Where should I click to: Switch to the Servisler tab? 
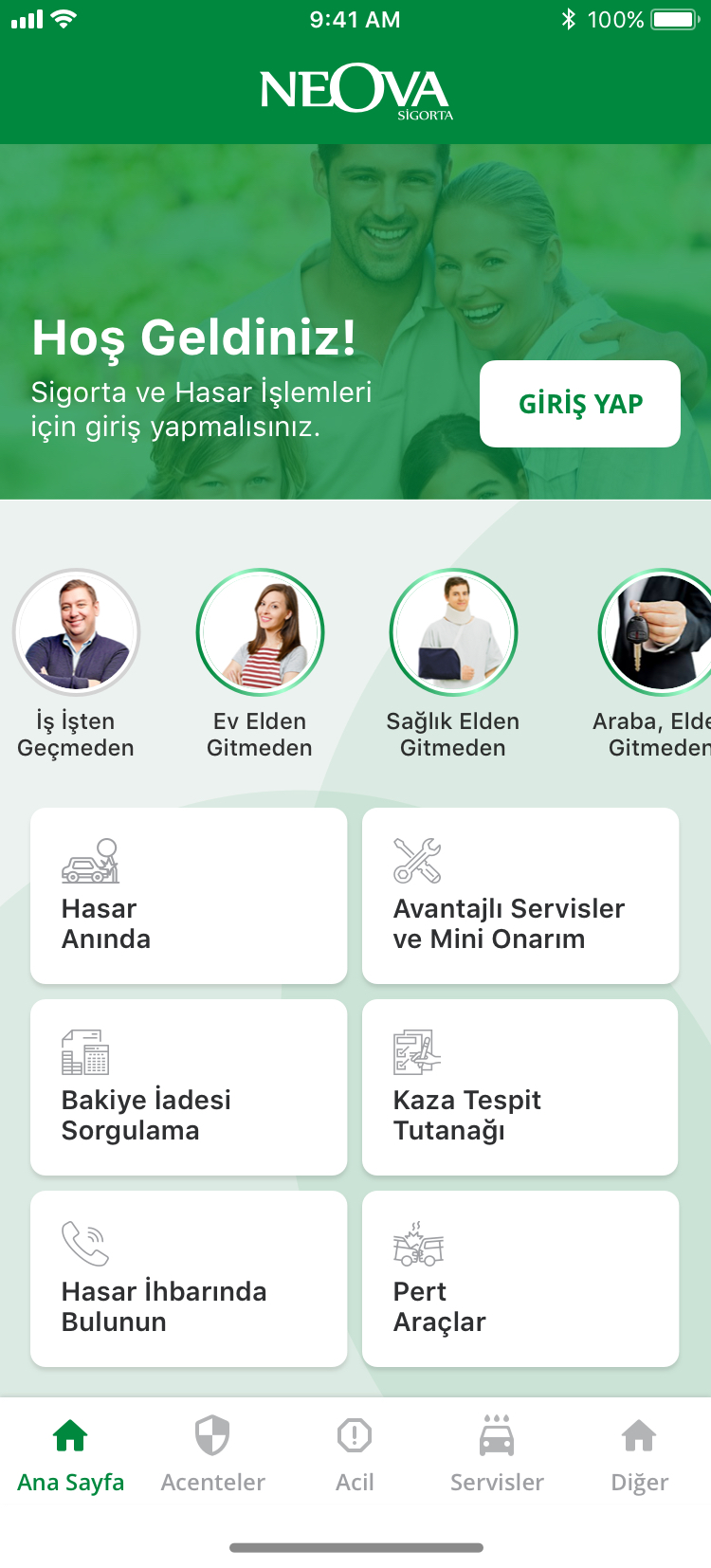[x=498, y=1455]
